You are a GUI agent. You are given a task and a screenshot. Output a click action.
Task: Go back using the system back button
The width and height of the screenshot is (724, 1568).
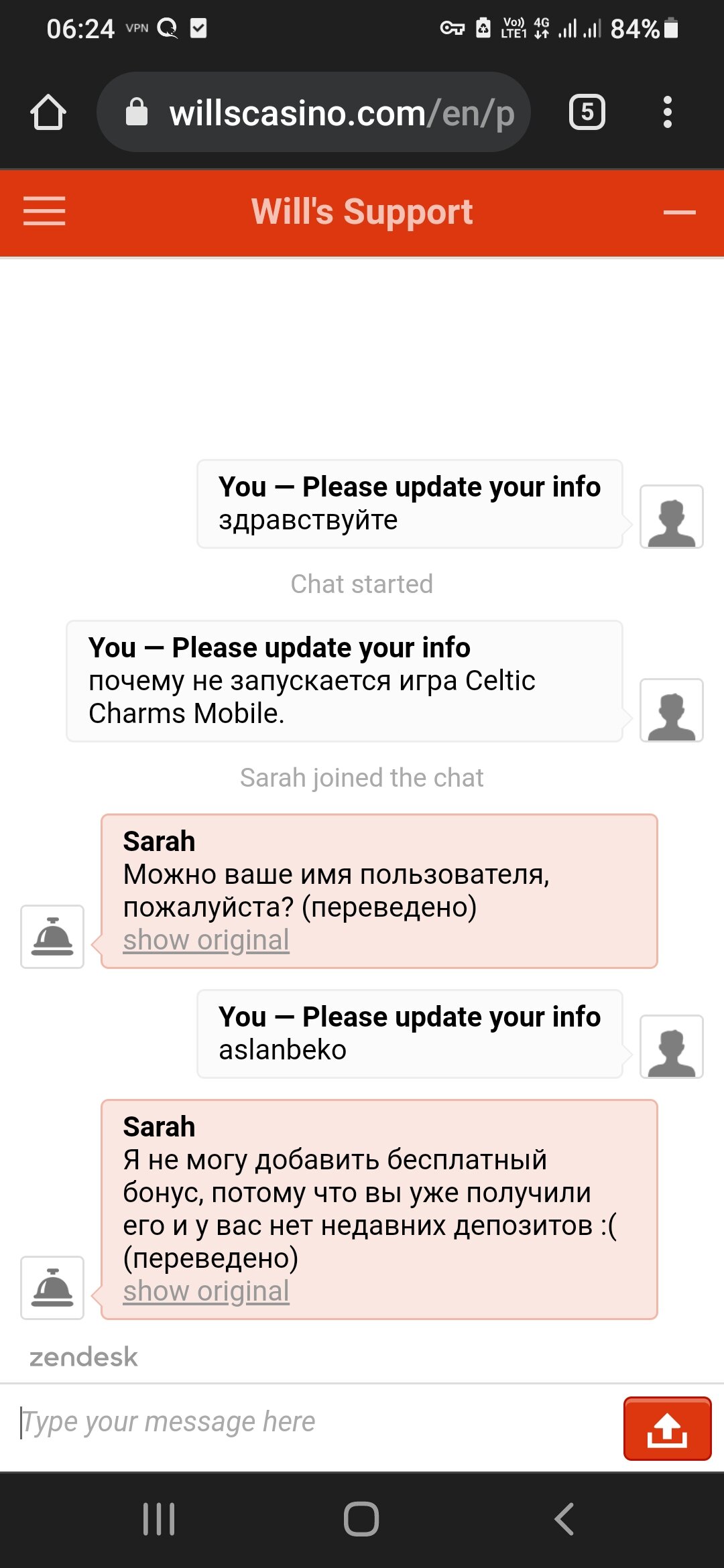coord(564,1518)
